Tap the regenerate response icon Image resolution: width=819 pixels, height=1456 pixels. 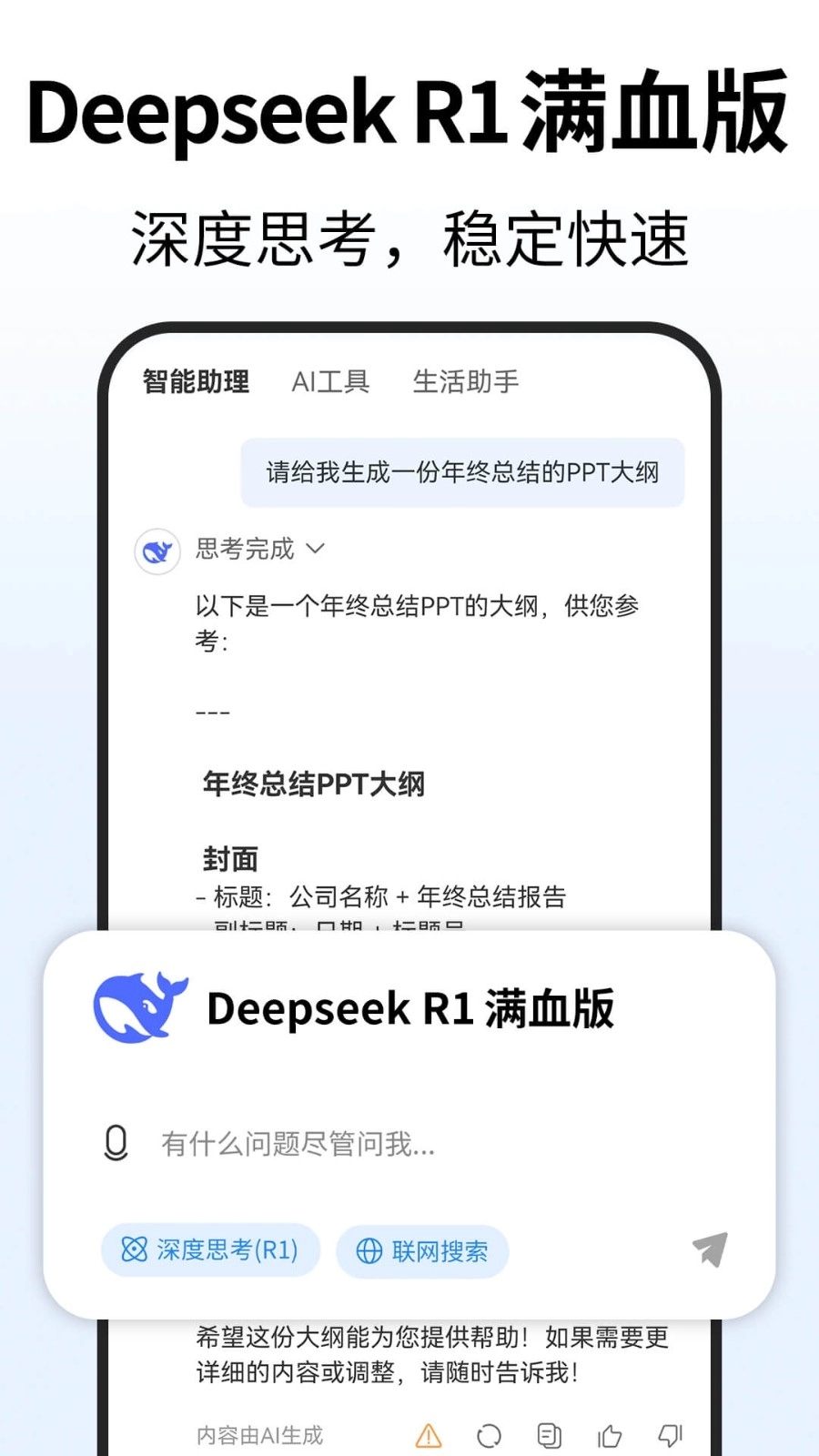coord(488,1436)
